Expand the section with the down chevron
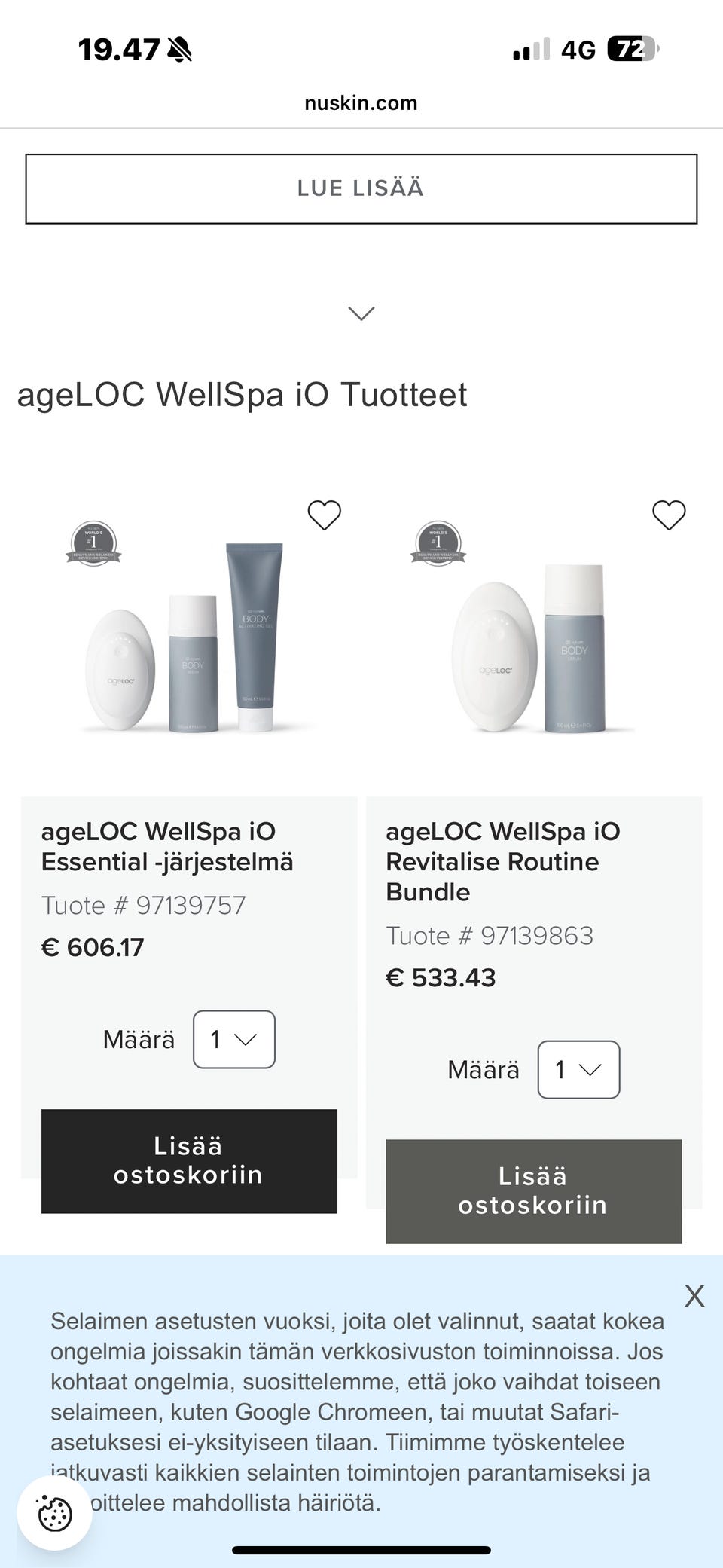Viewport: 723px width, 1568px height. (361, 313)
